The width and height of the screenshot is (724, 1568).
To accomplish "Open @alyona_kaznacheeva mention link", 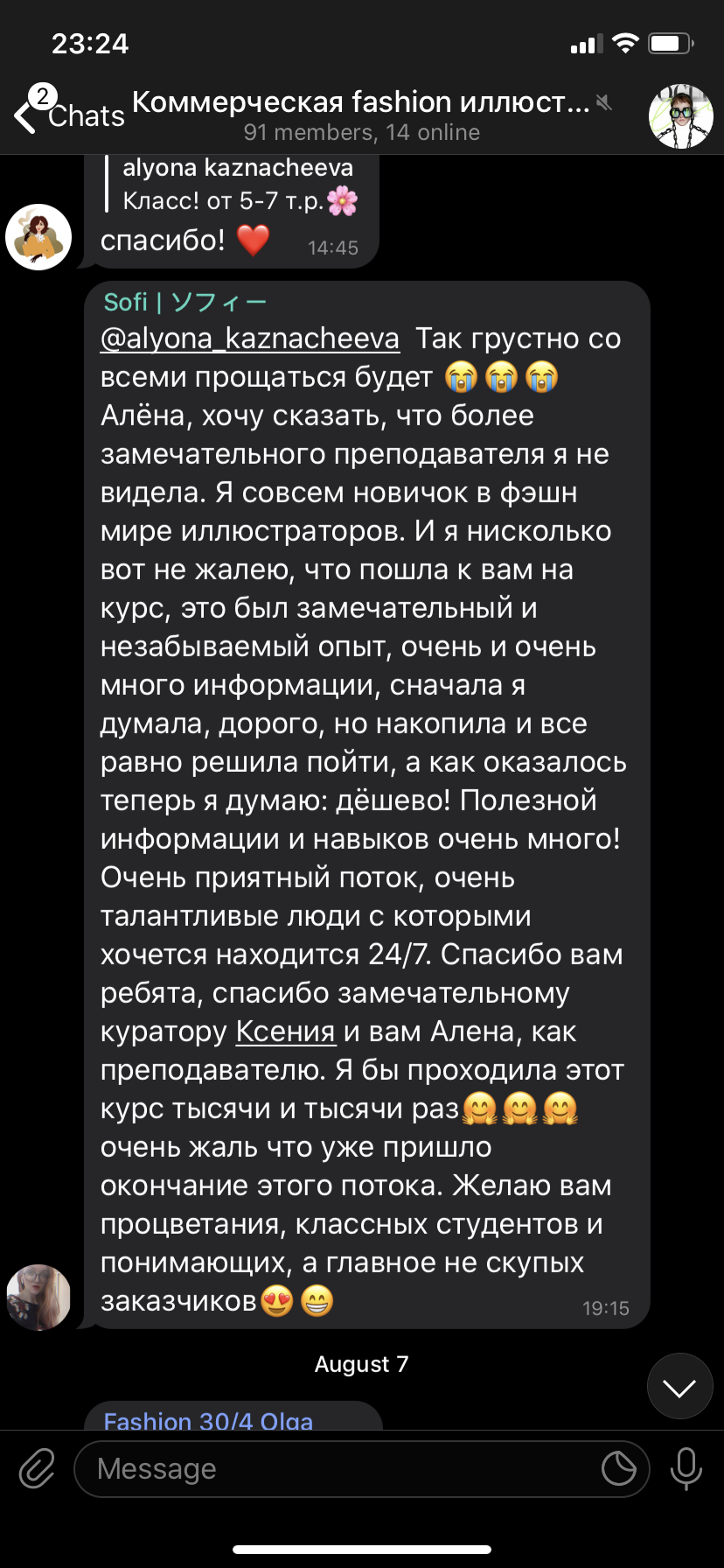I will (x=250, y=339).
